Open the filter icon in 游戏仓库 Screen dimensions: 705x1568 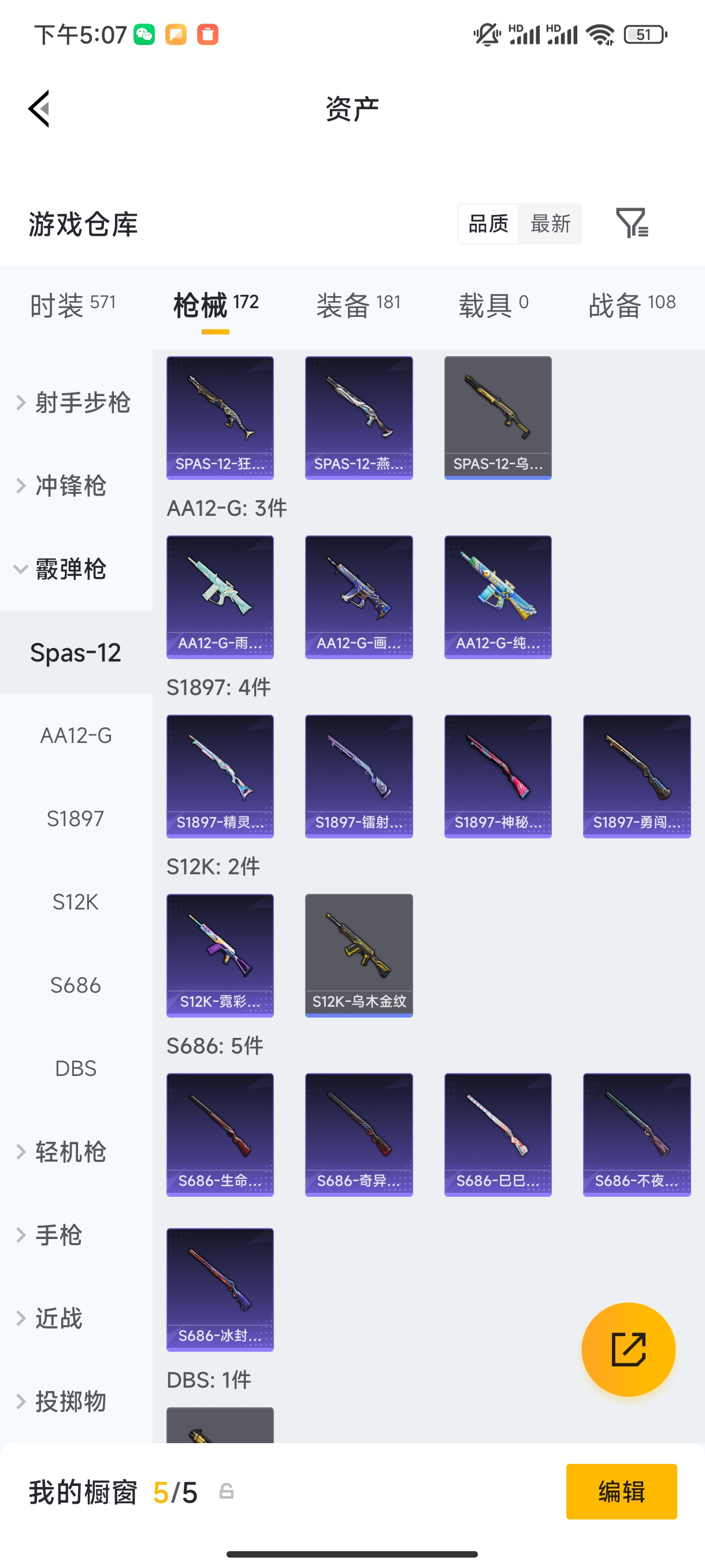click(x=632, y=223)
